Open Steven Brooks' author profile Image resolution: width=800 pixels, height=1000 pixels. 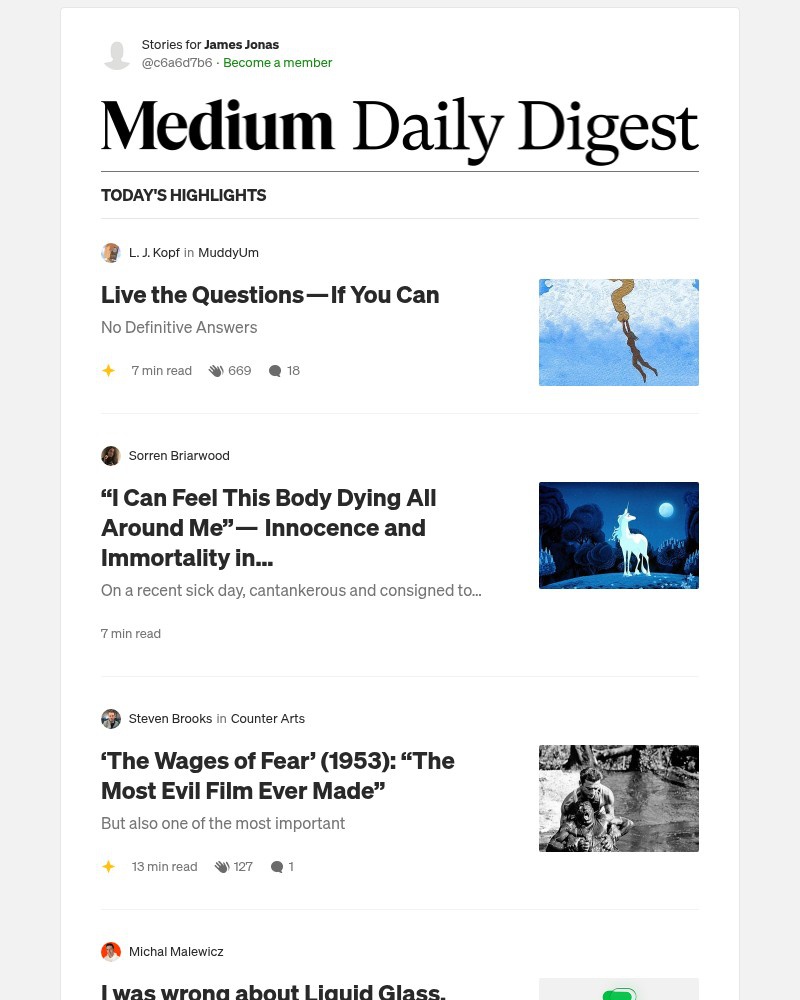pos(169,718)
